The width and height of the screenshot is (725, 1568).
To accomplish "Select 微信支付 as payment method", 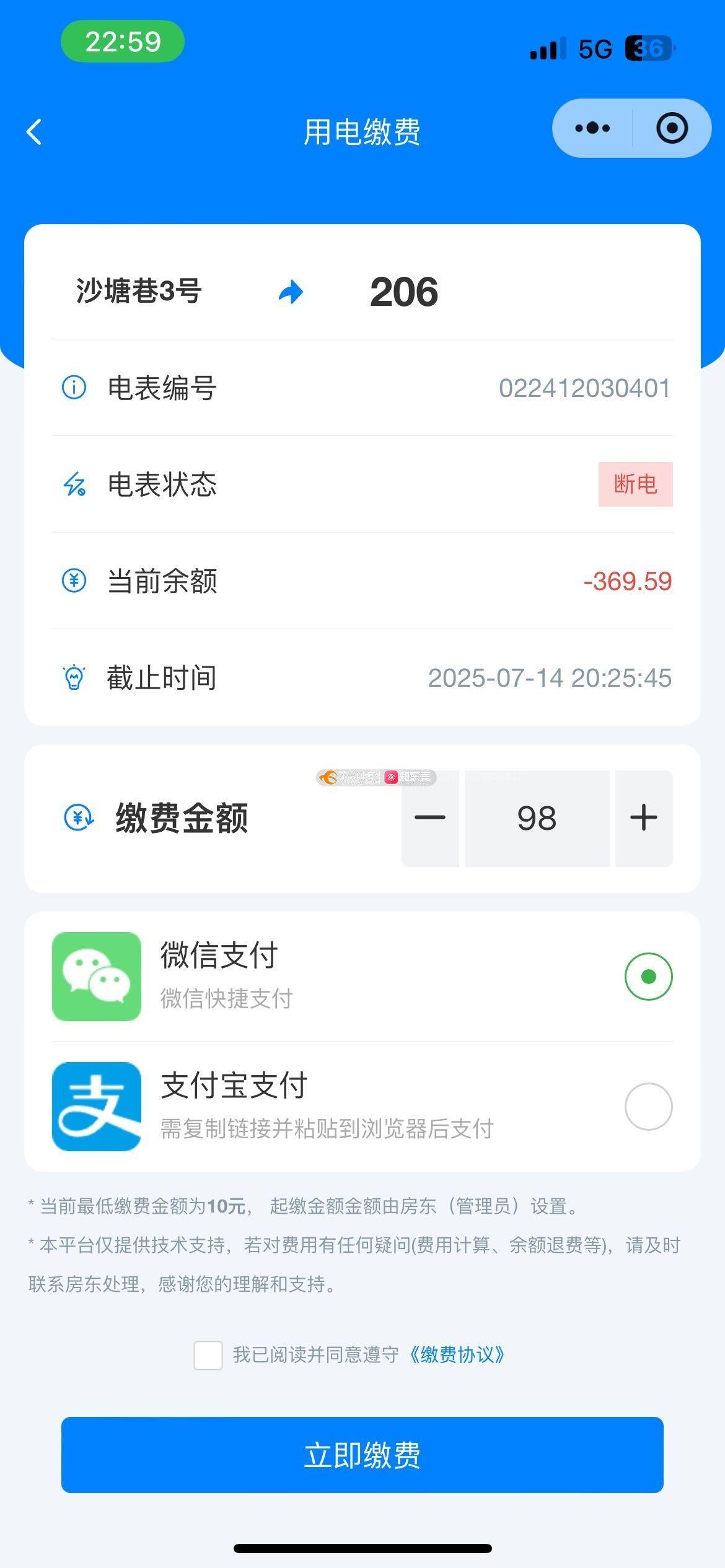I will (x=362, y=977).
